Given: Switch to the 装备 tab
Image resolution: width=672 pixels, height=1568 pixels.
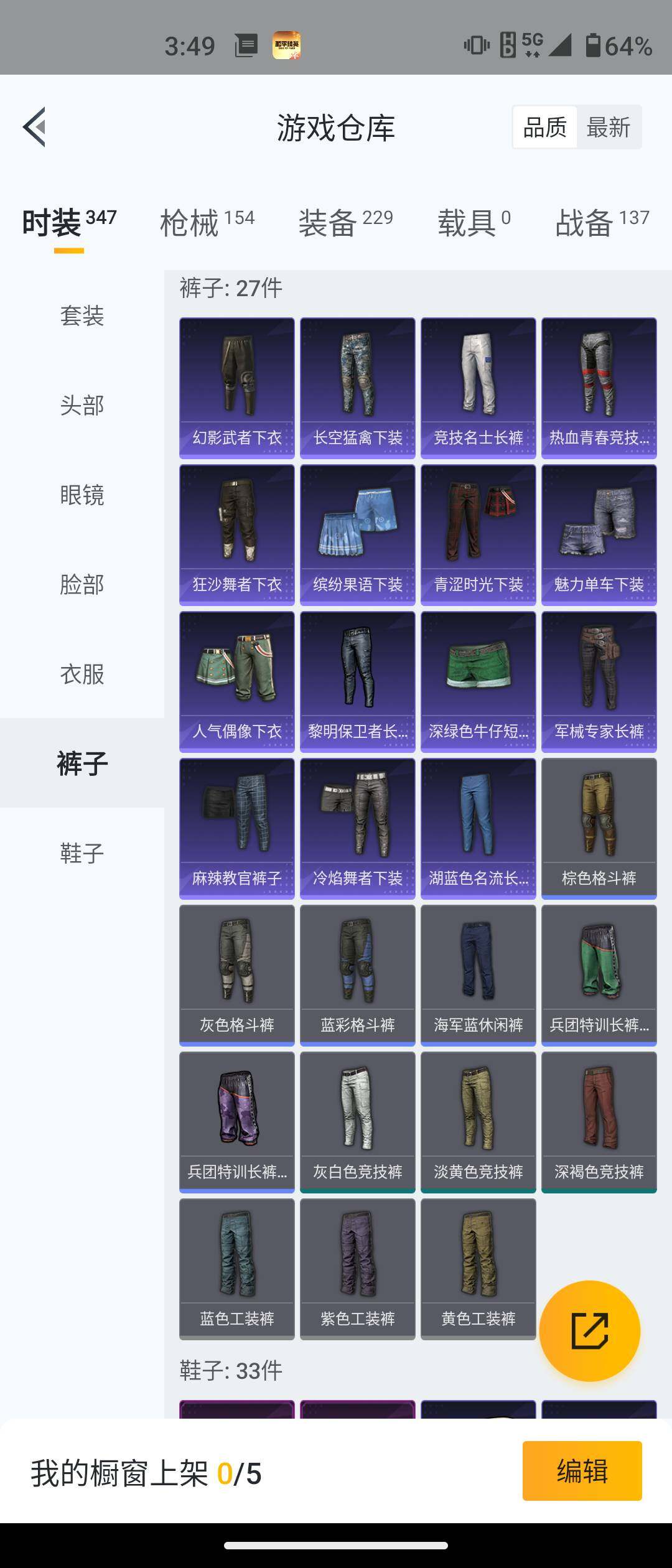Looking at the screenshot, I should click(x=345, y=223).
